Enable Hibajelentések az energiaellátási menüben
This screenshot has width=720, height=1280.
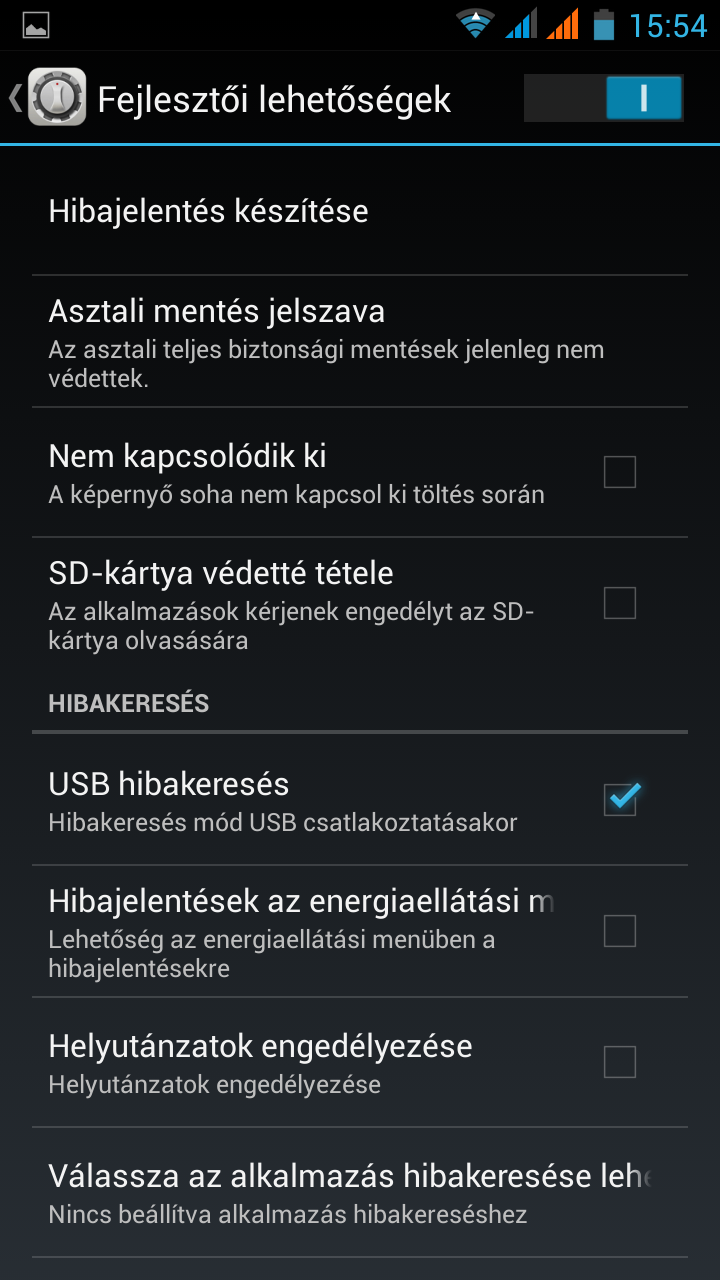(620, 931)
